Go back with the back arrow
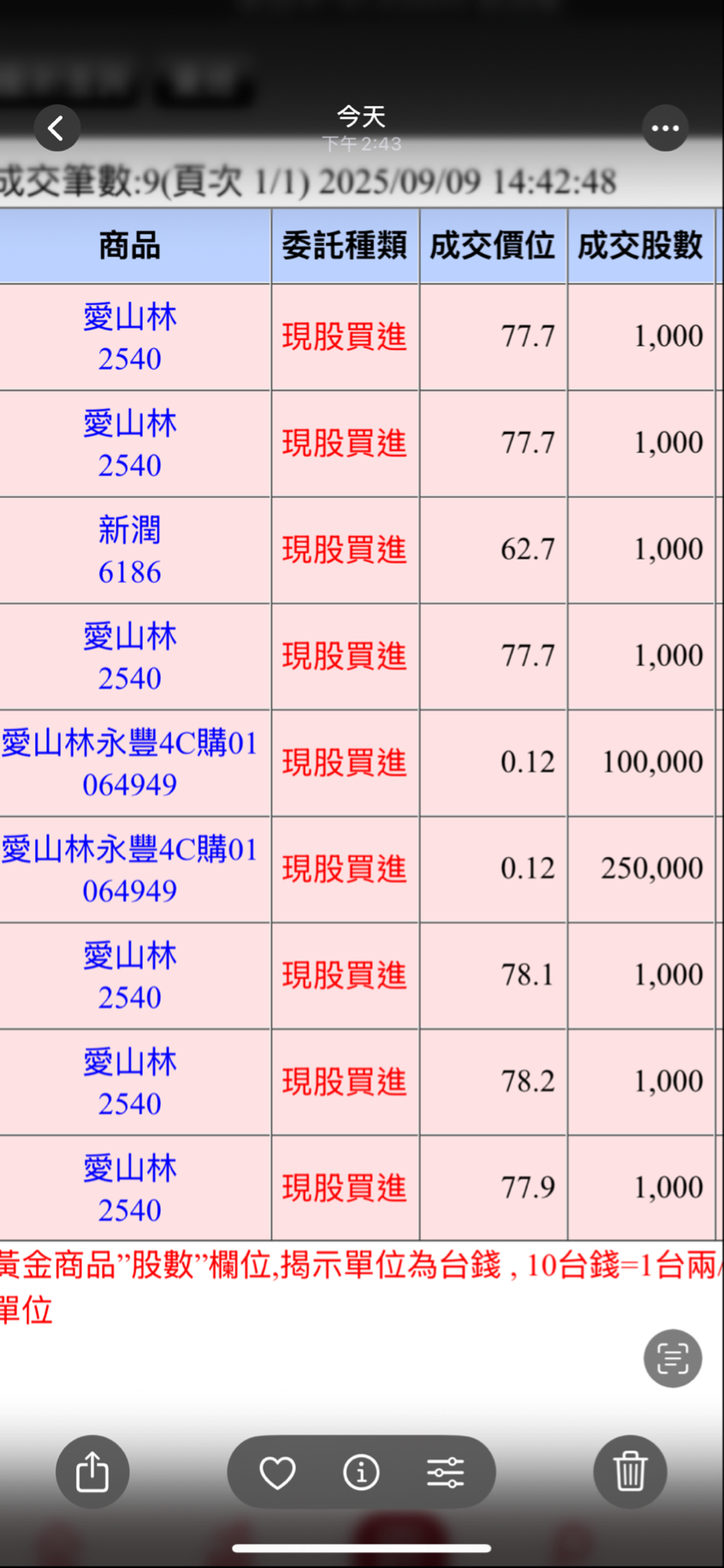This screenshot has width=724, height=1568. pyautogui.click(x=57, y=128)
